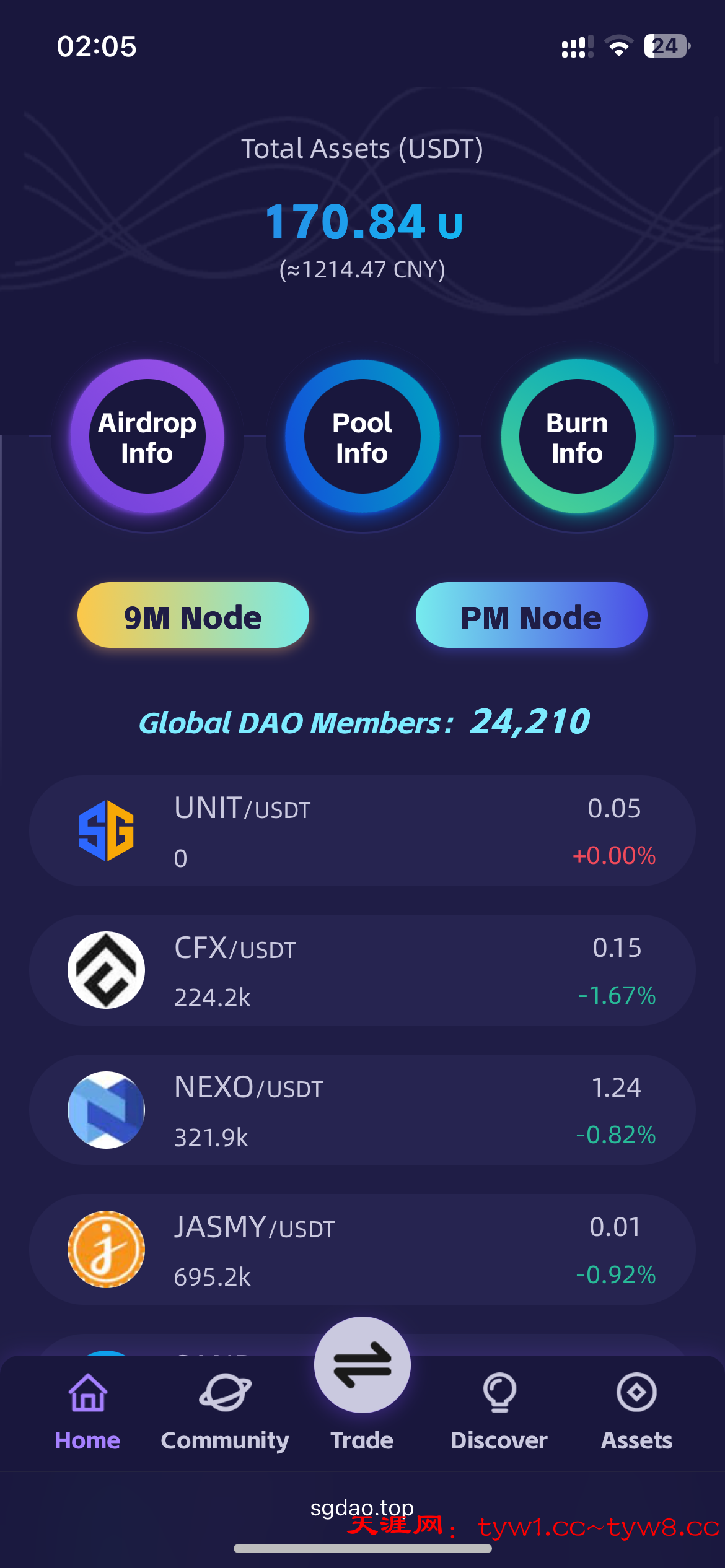Open the CFX/USDT trading pair
Viewport: 725px width, 1568px height.
click(x=362, y=970)
